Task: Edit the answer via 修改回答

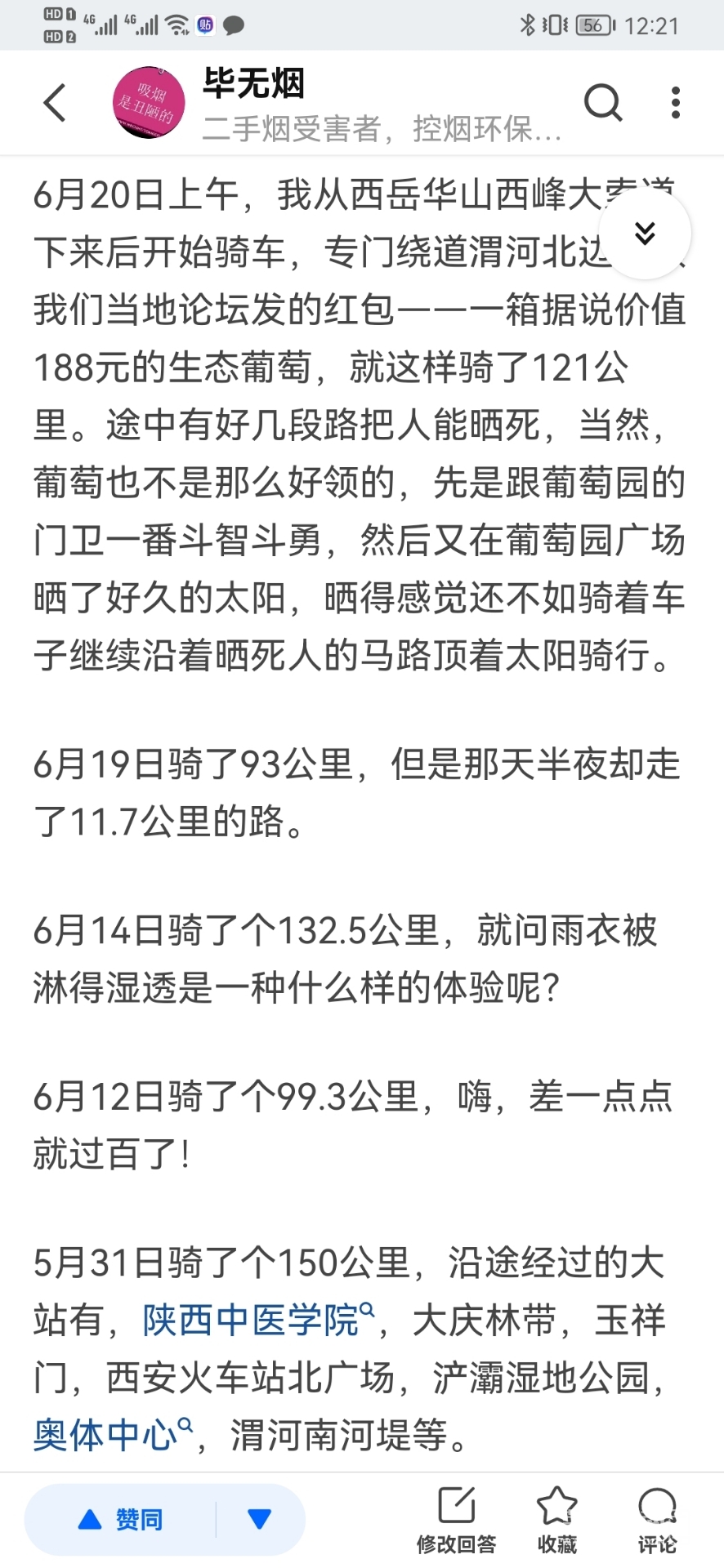Action: [456, 1520]
